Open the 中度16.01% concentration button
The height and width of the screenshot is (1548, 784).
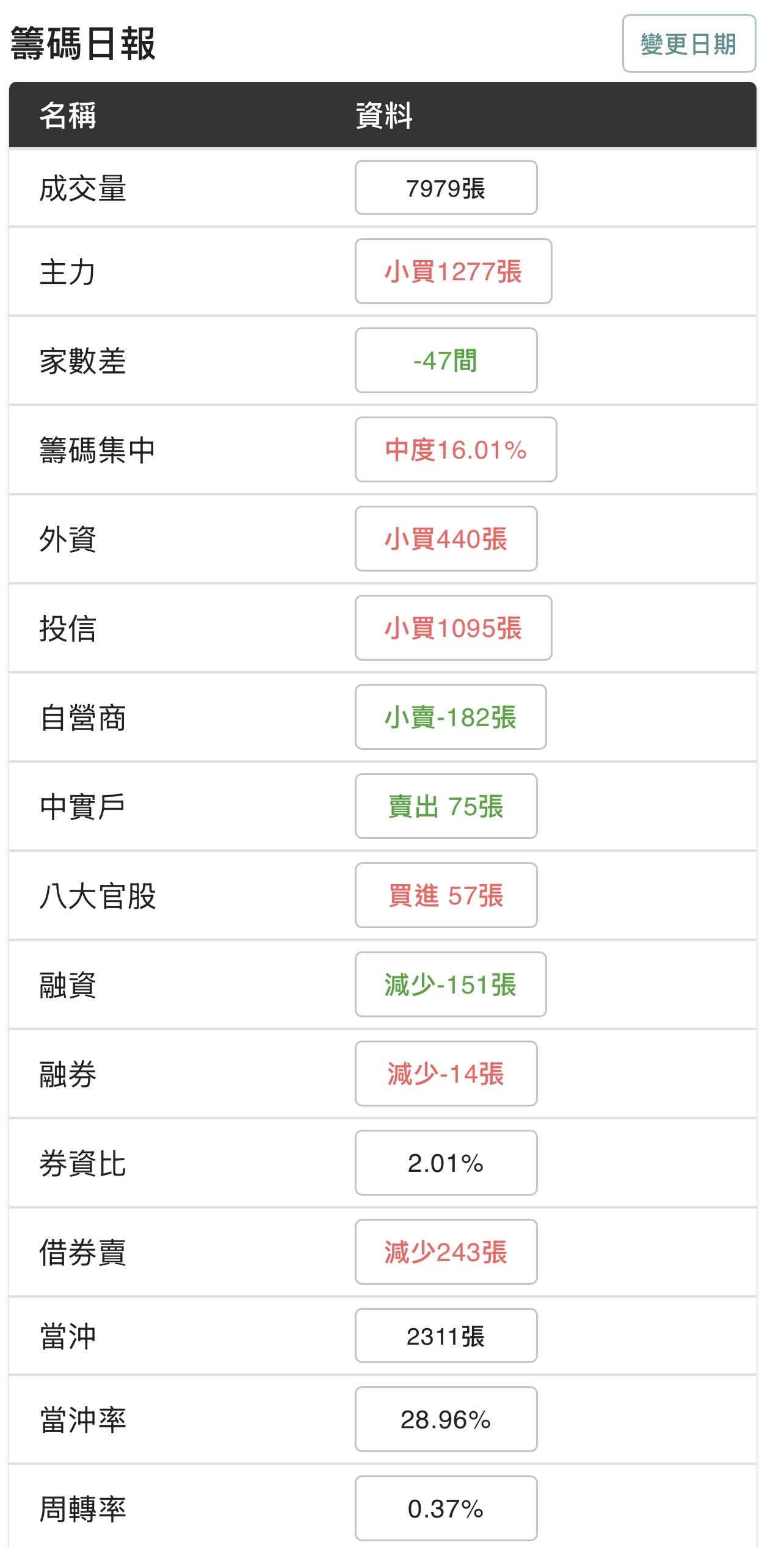pos(456,449)
